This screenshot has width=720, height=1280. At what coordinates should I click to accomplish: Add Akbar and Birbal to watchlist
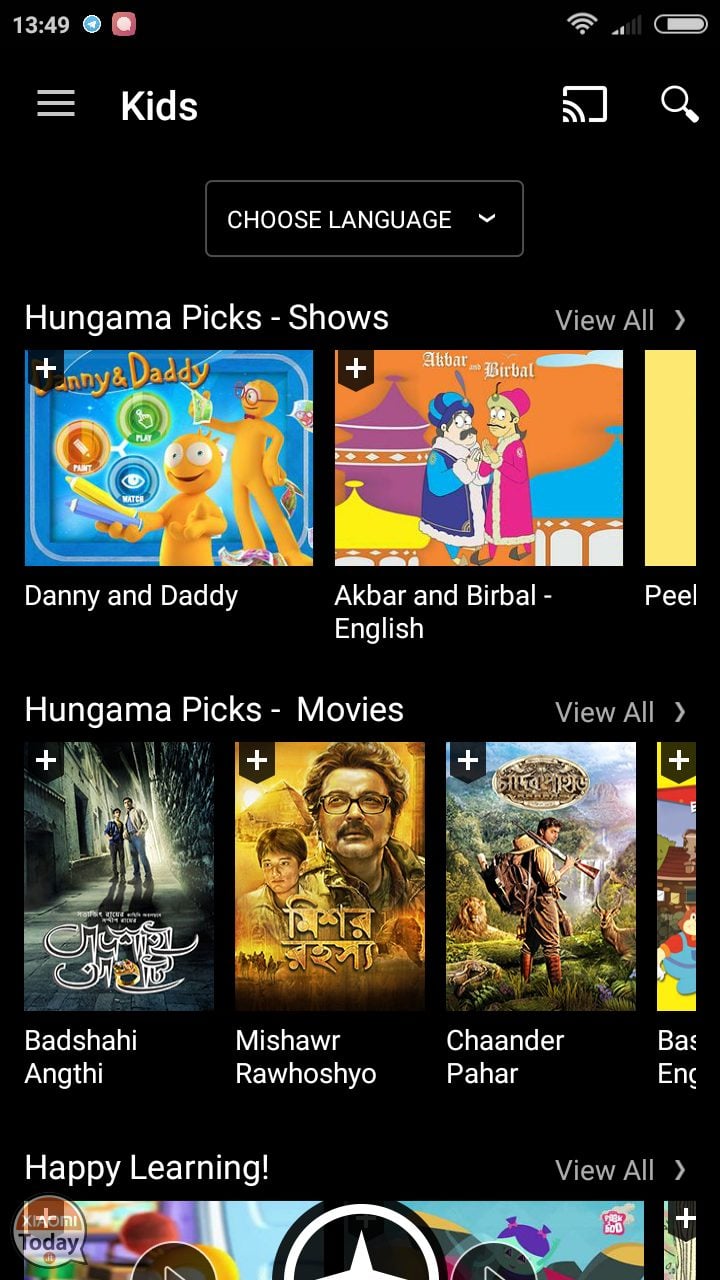click(x=355, y=369)
